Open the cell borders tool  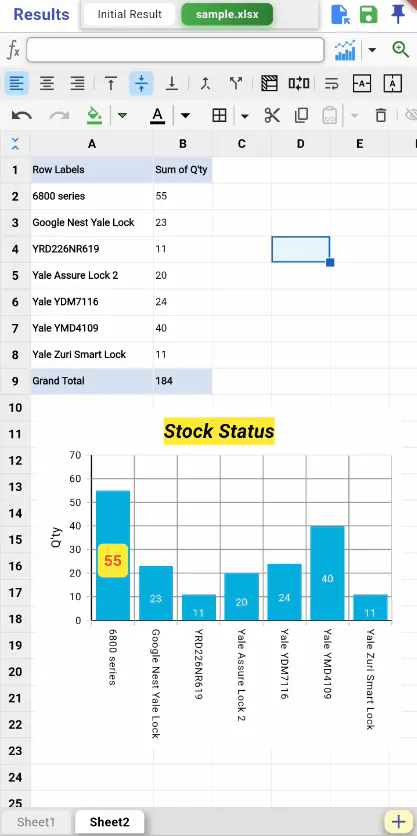click(x=219, y=115)
